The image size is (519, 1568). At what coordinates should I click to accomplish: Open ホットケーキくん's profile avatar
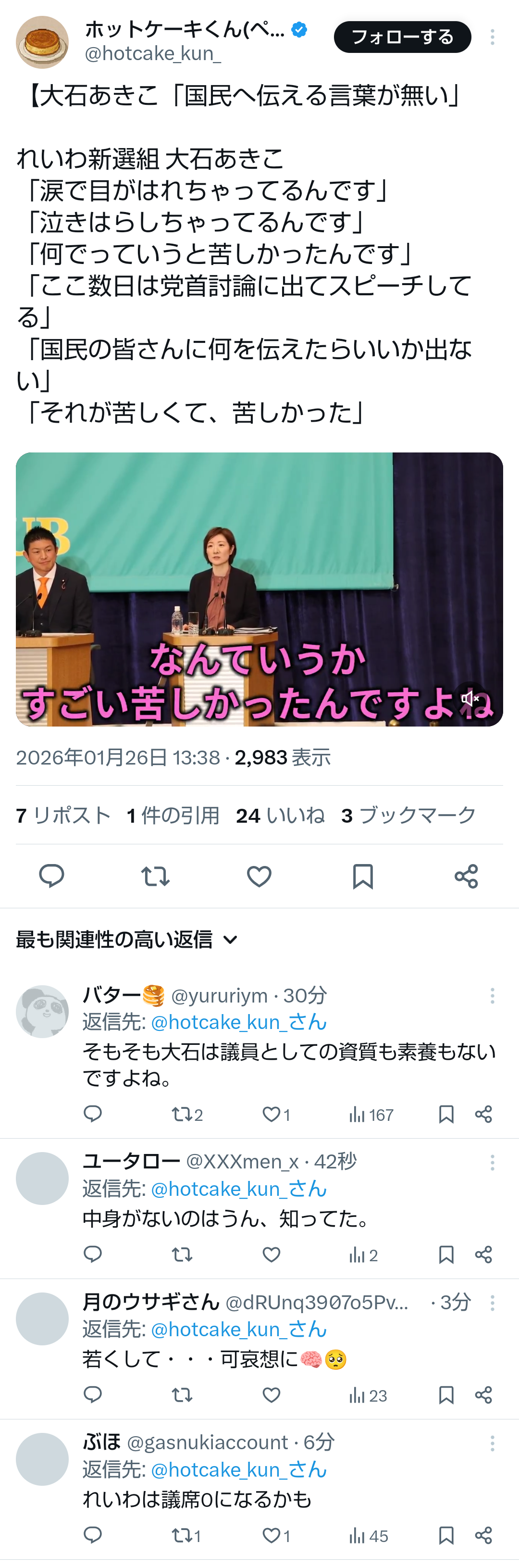42,42
